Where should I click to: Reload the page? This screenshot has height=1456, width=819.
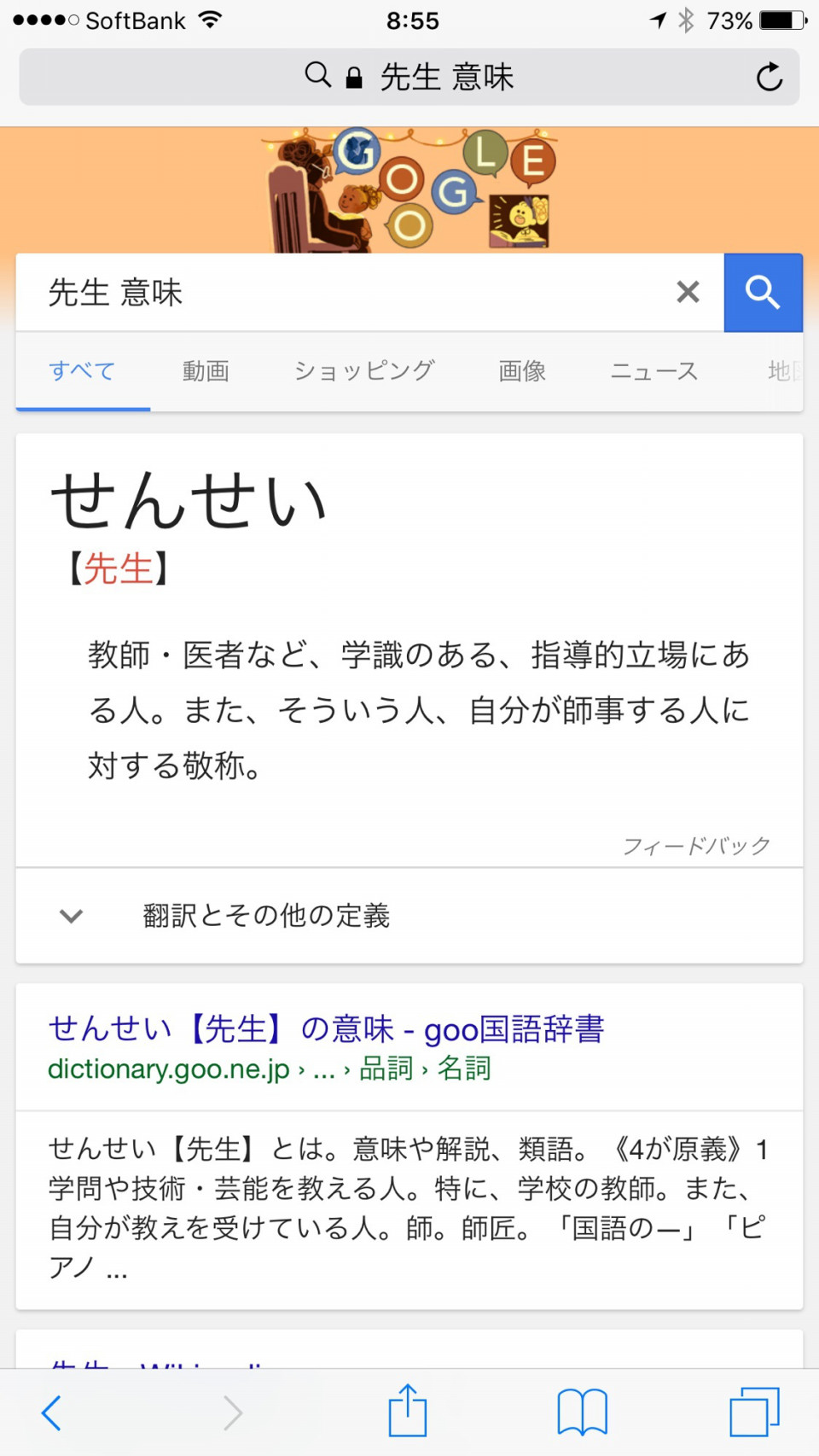(x=769, y=77)
